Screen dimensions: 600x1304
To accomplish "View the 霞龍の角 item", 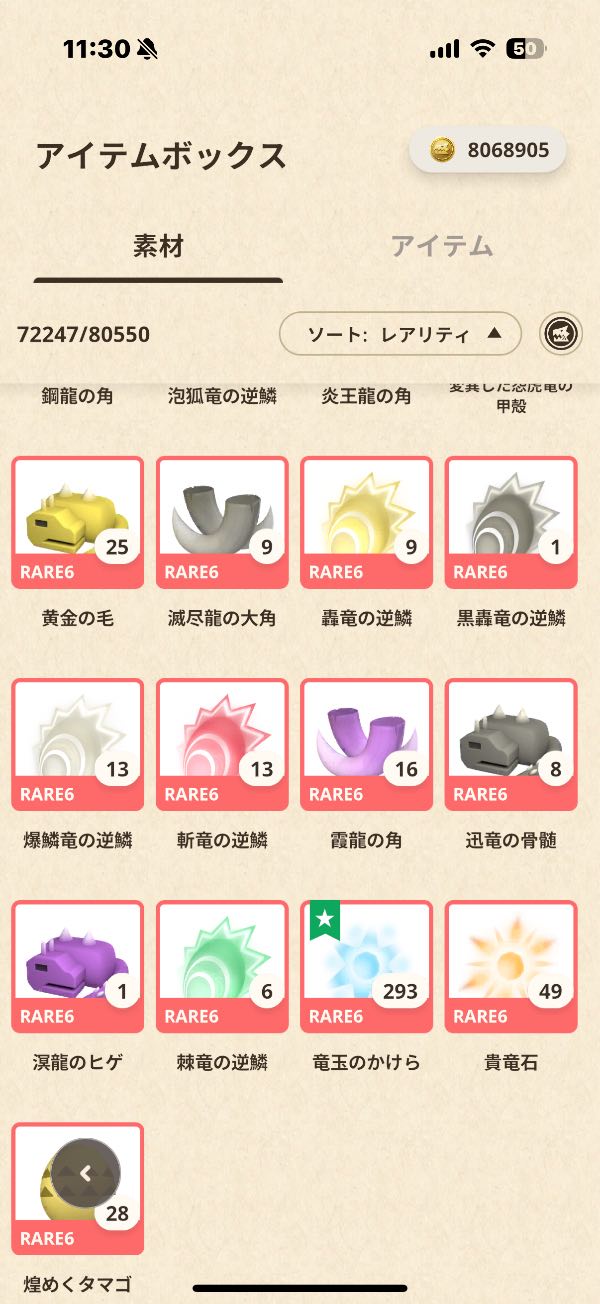I will tap(366, 745).
